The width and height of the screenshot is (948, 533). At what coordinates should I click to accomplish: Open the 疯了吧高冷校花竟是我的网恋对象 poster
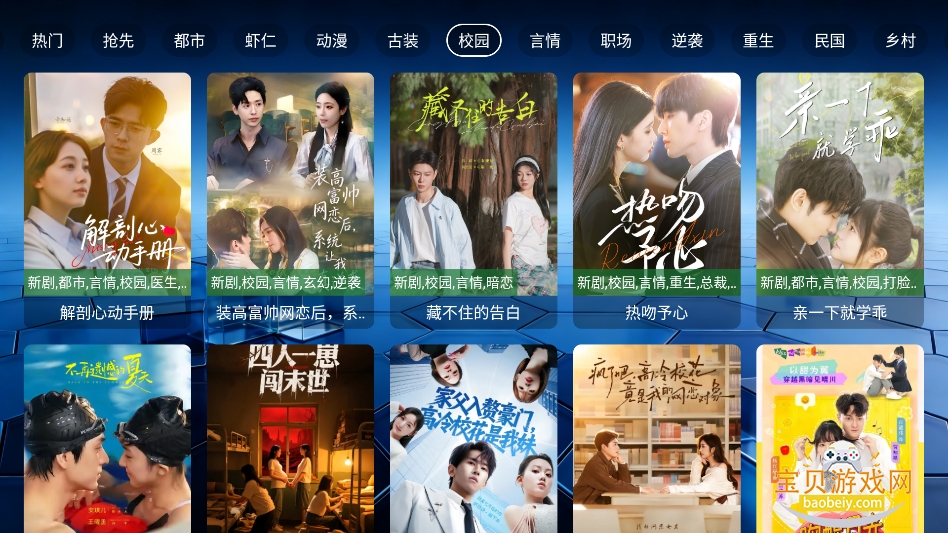click(656, 440)
